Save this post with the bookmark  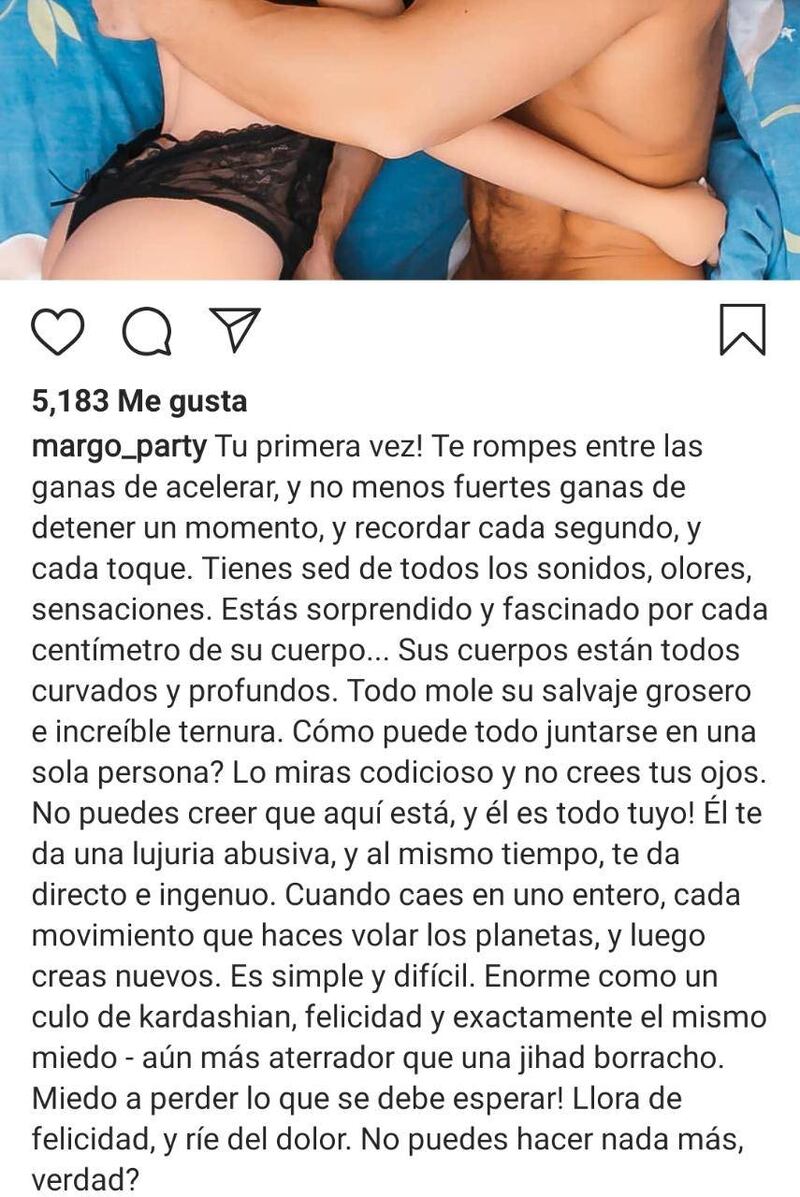(x=742, y=330)
